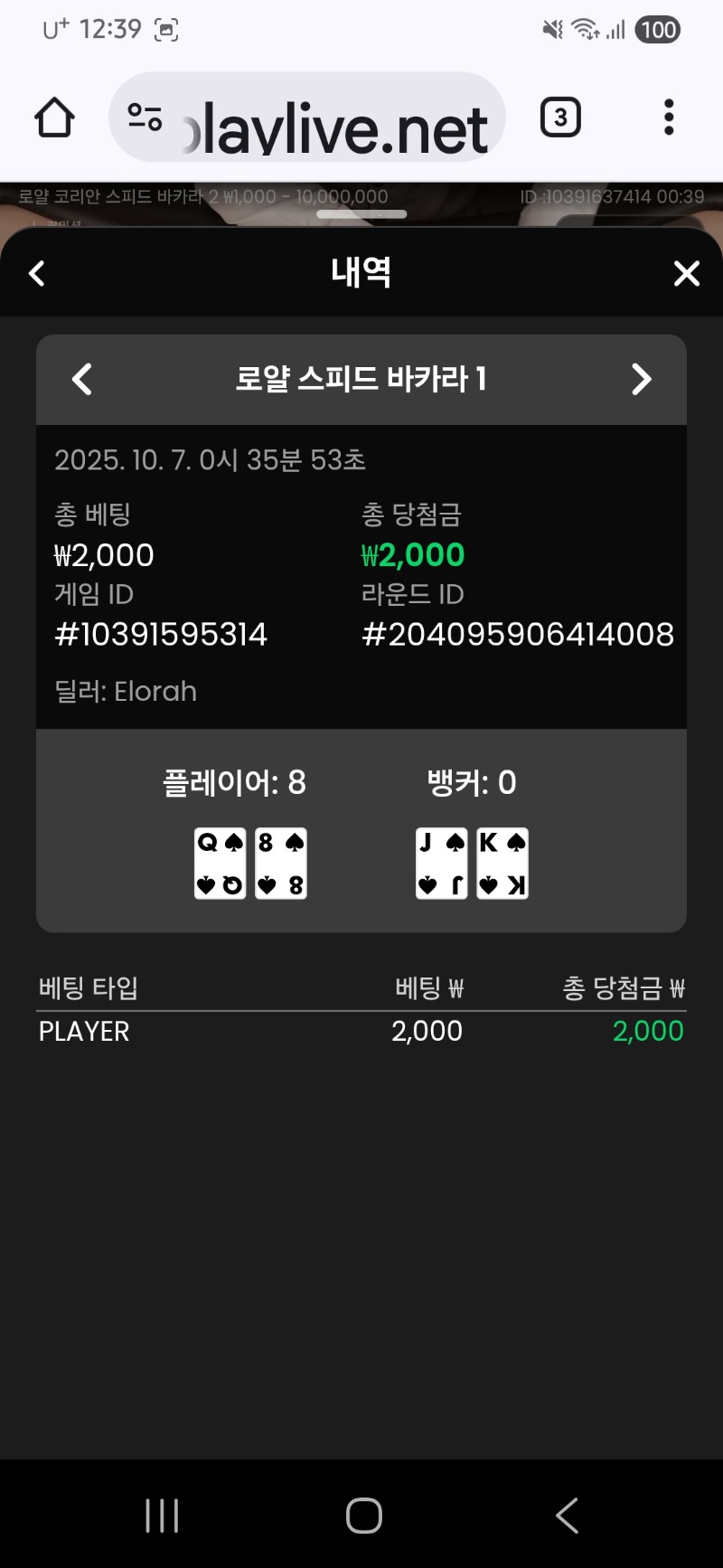This screenshot has width=723, height=1568.
Task: Show next game record with right chevron
Action: point(641,379)
